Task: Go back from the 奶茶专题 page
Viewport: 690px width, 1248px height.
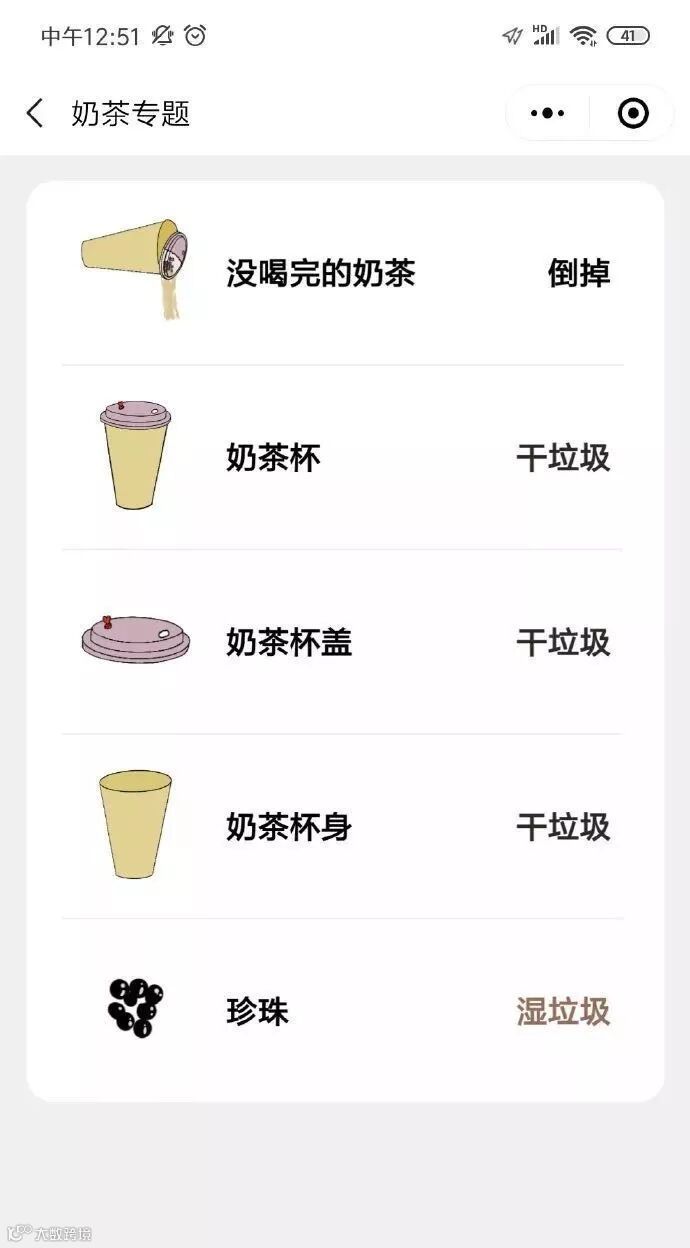Action: click(x=35, y=114)
